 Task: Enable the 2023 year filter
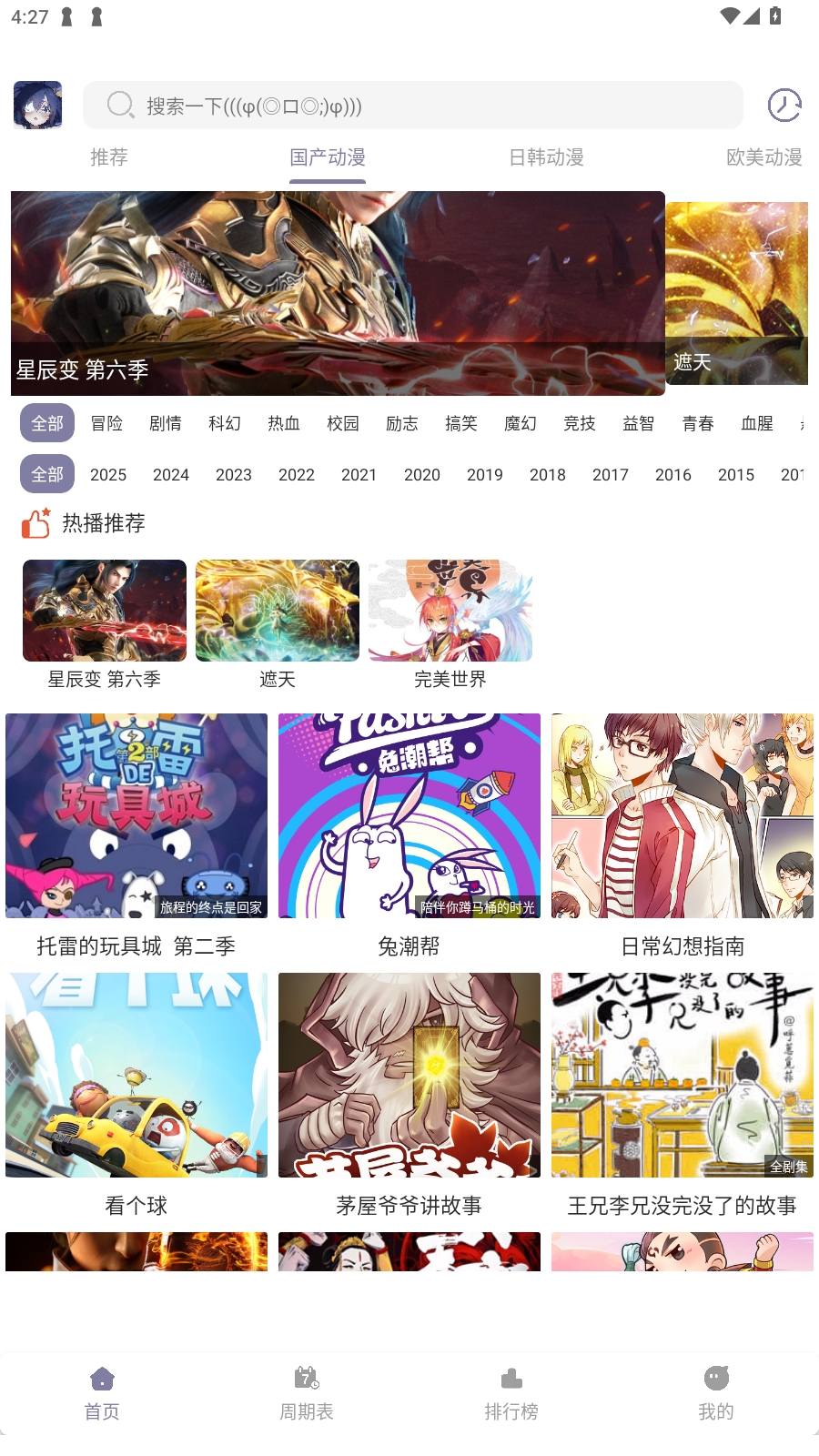coord(233,474)
